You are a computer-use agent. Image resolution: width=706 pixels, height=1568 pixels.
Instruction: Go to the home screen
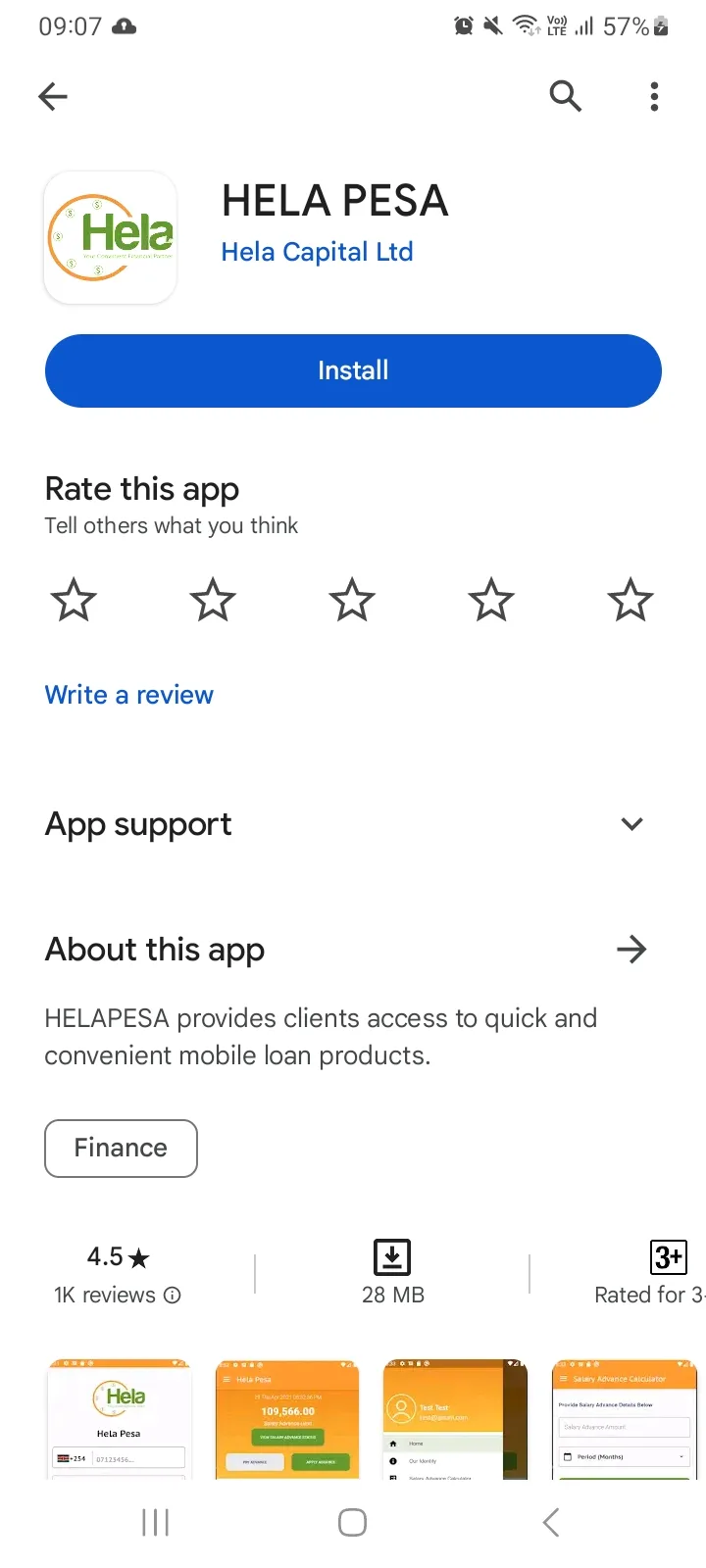click(x=352, y=1522)
